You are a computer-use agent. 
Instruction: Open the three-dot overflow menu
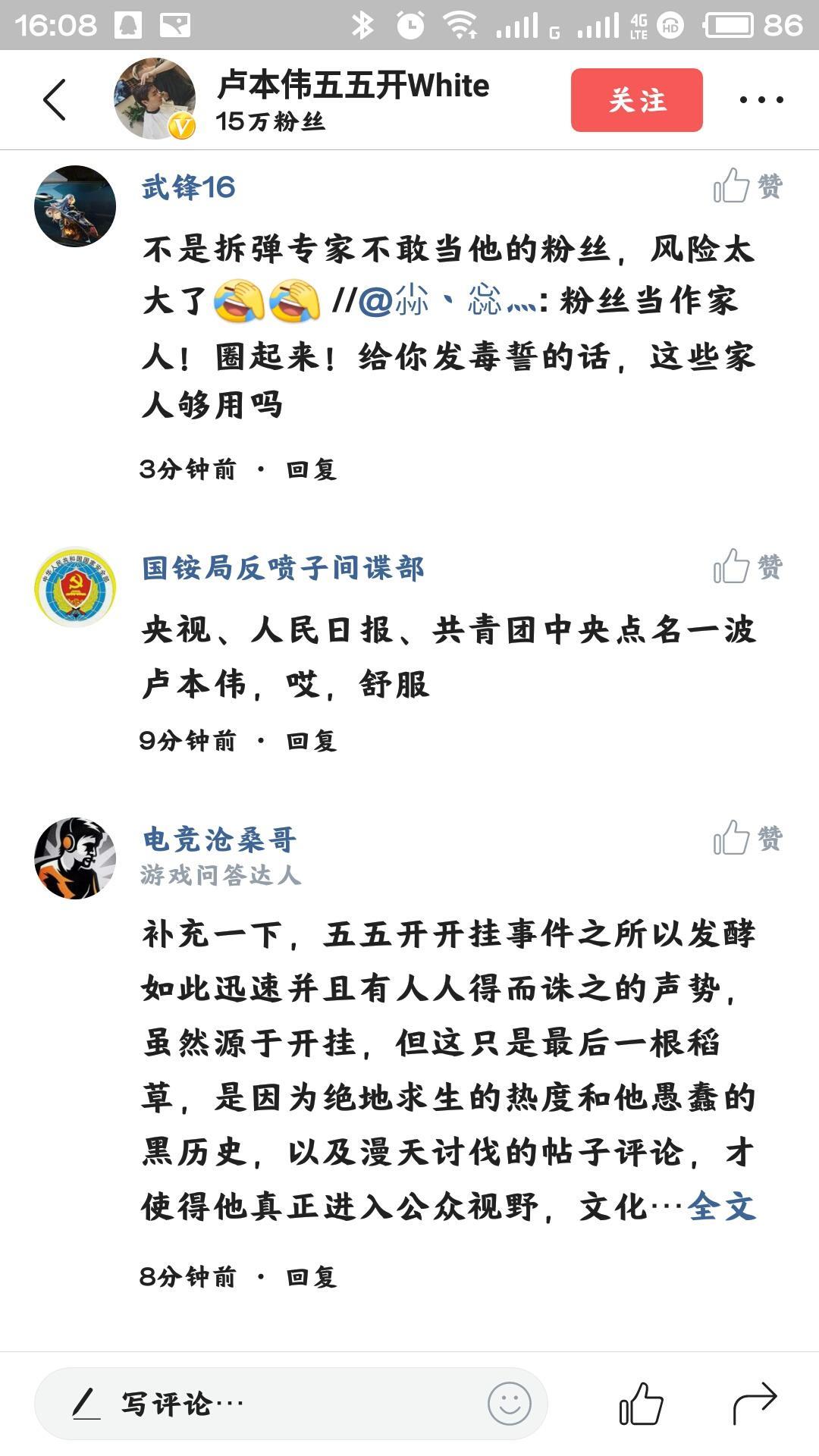(x=761, y=100)
